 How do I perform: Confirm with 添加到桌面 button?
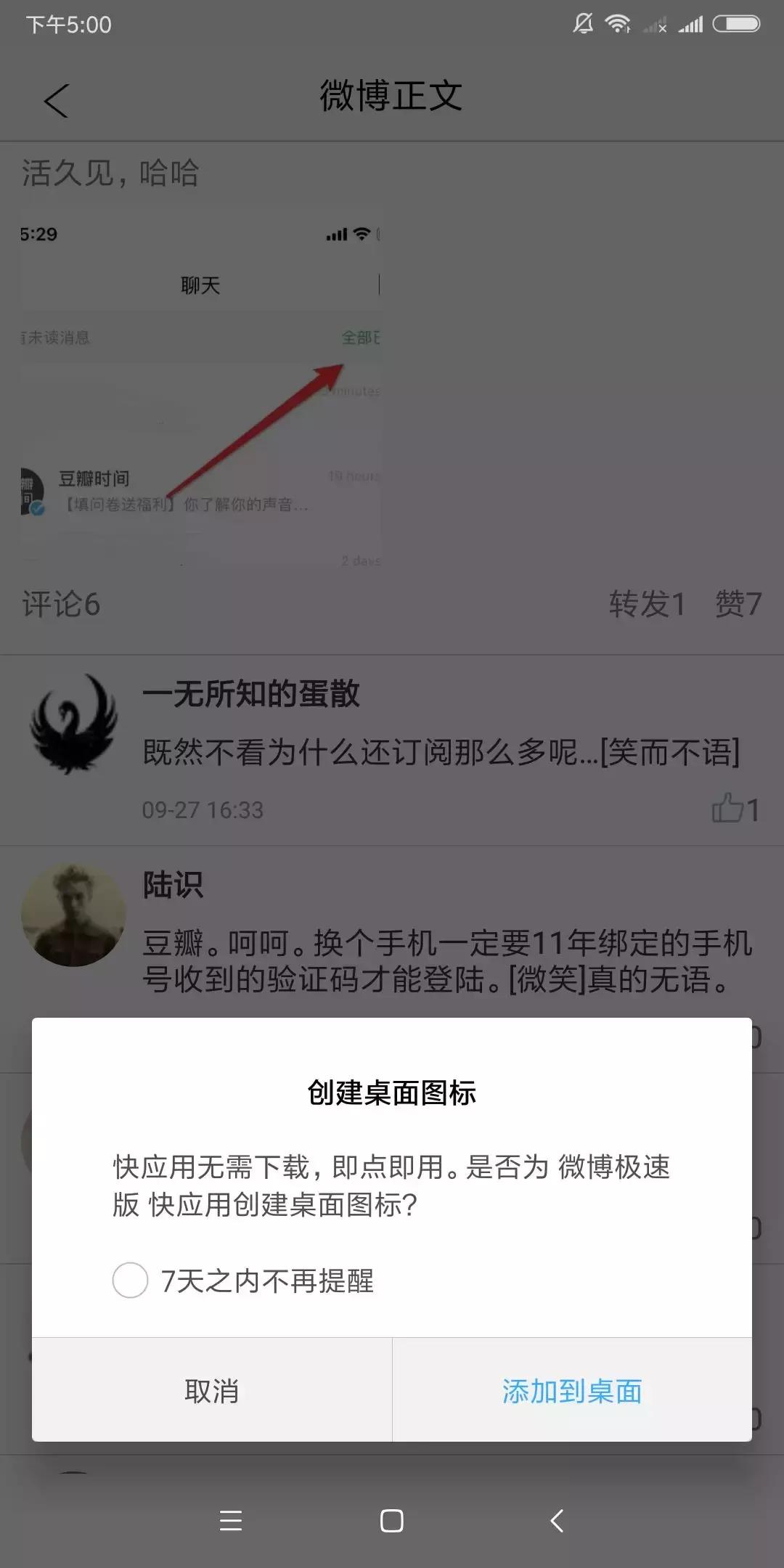pos(572,1391)
